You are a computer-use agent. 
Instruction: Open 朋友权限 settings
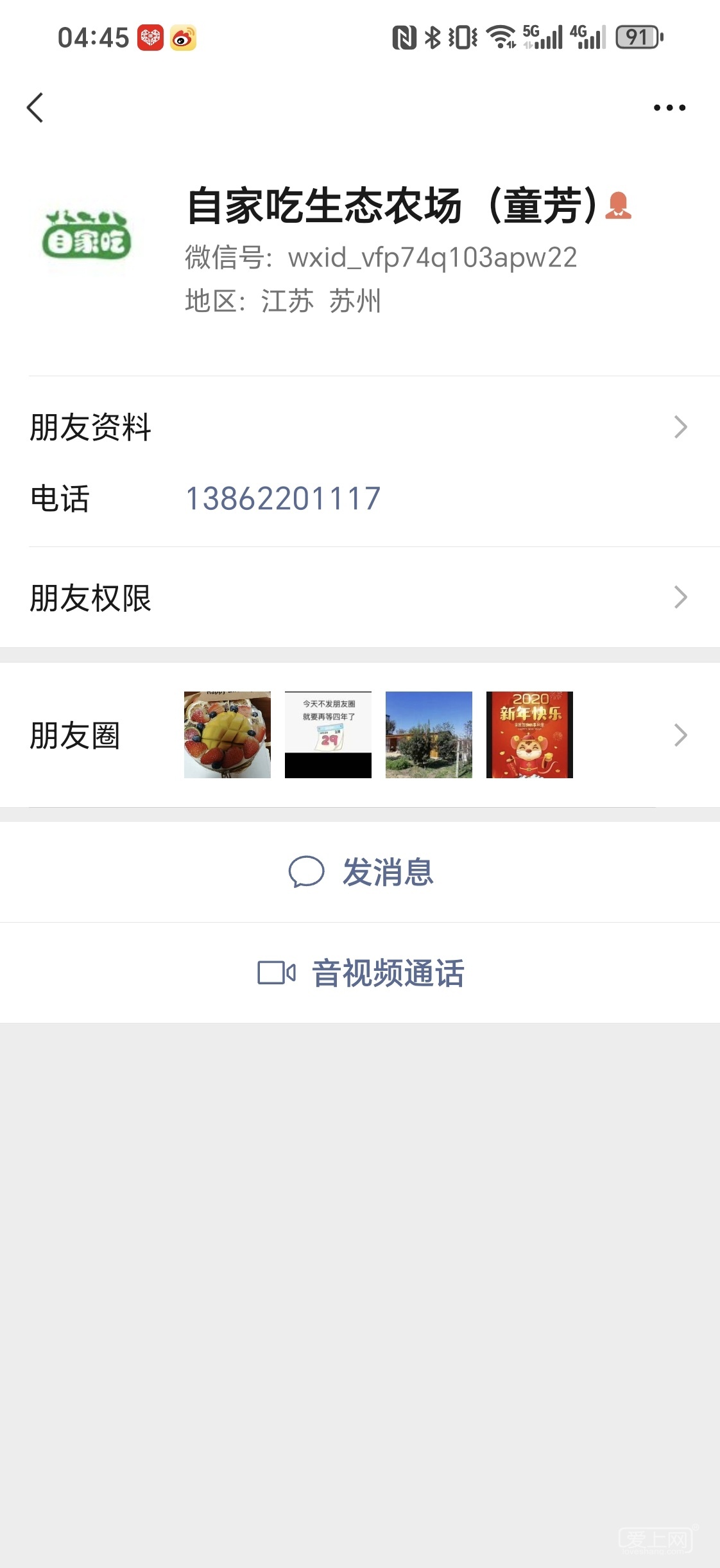point(359,598)
